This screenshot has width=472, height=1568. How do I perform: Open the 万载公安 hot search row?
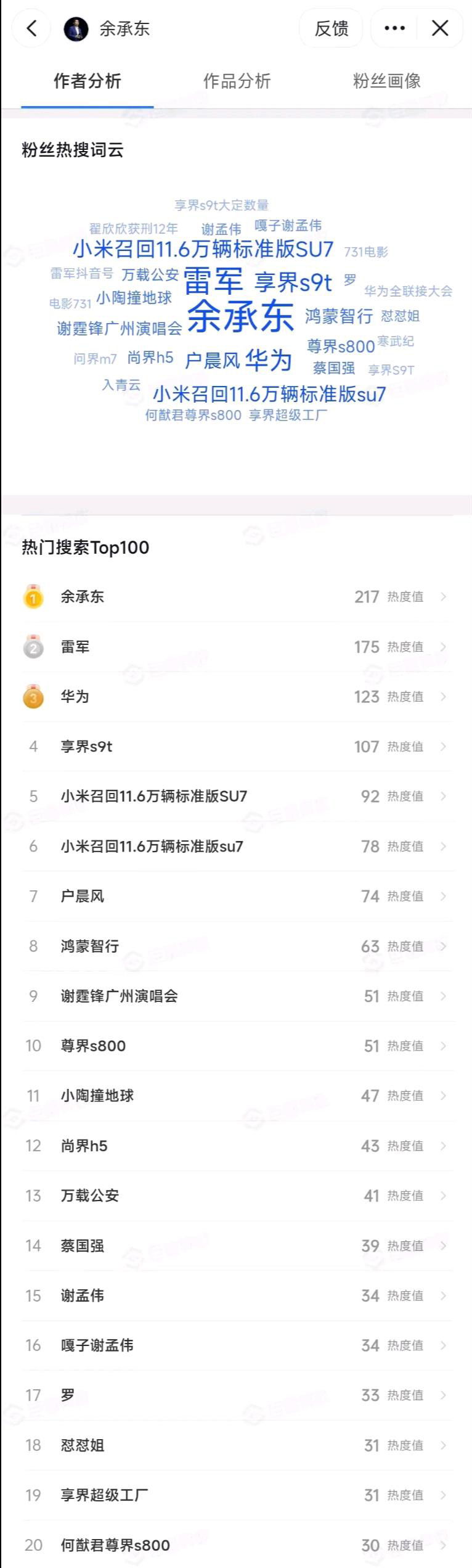pos(237,1196)
